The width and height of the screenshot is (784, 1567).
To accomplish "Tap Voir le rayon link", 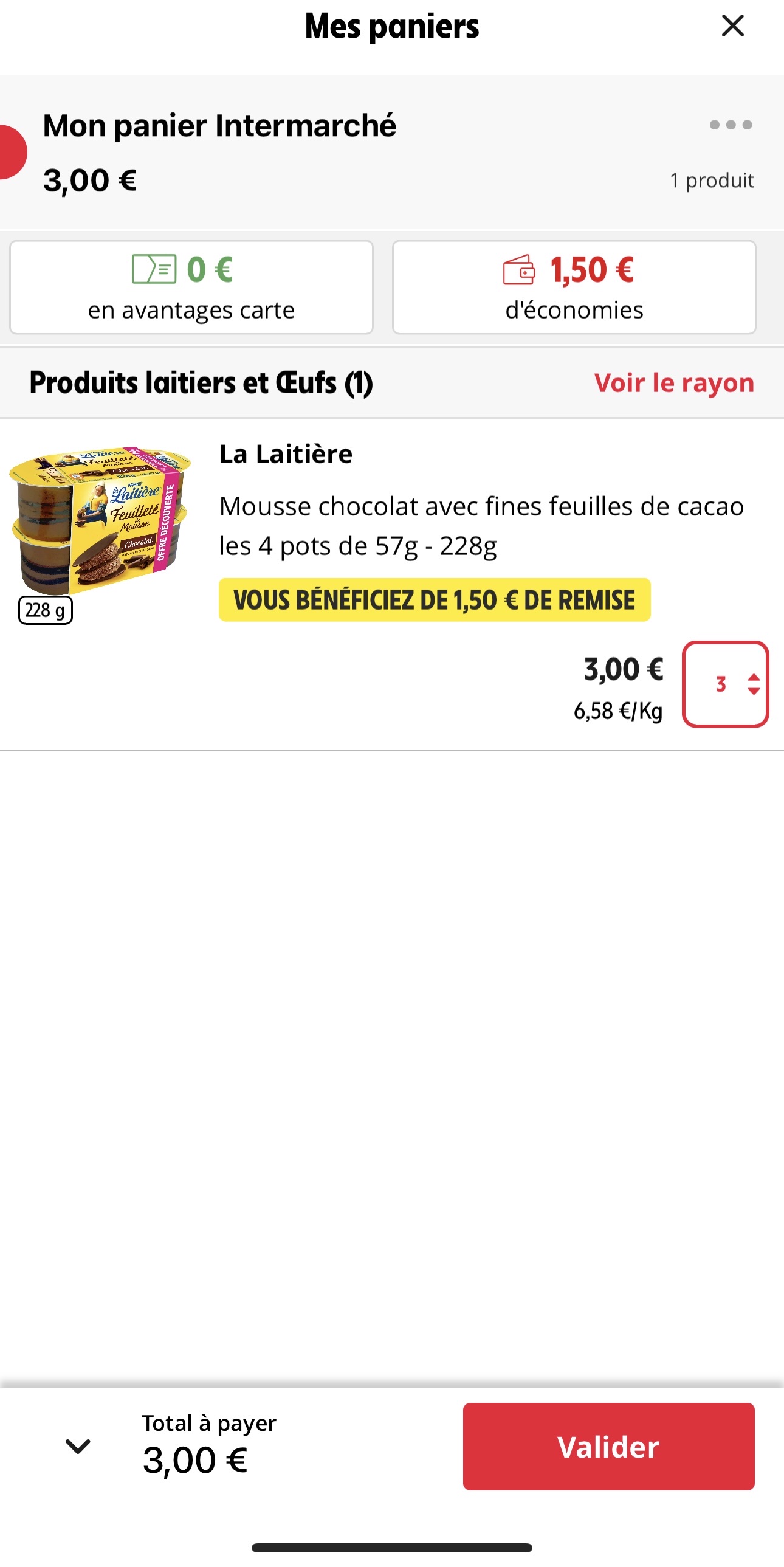I will pos(674,383).
